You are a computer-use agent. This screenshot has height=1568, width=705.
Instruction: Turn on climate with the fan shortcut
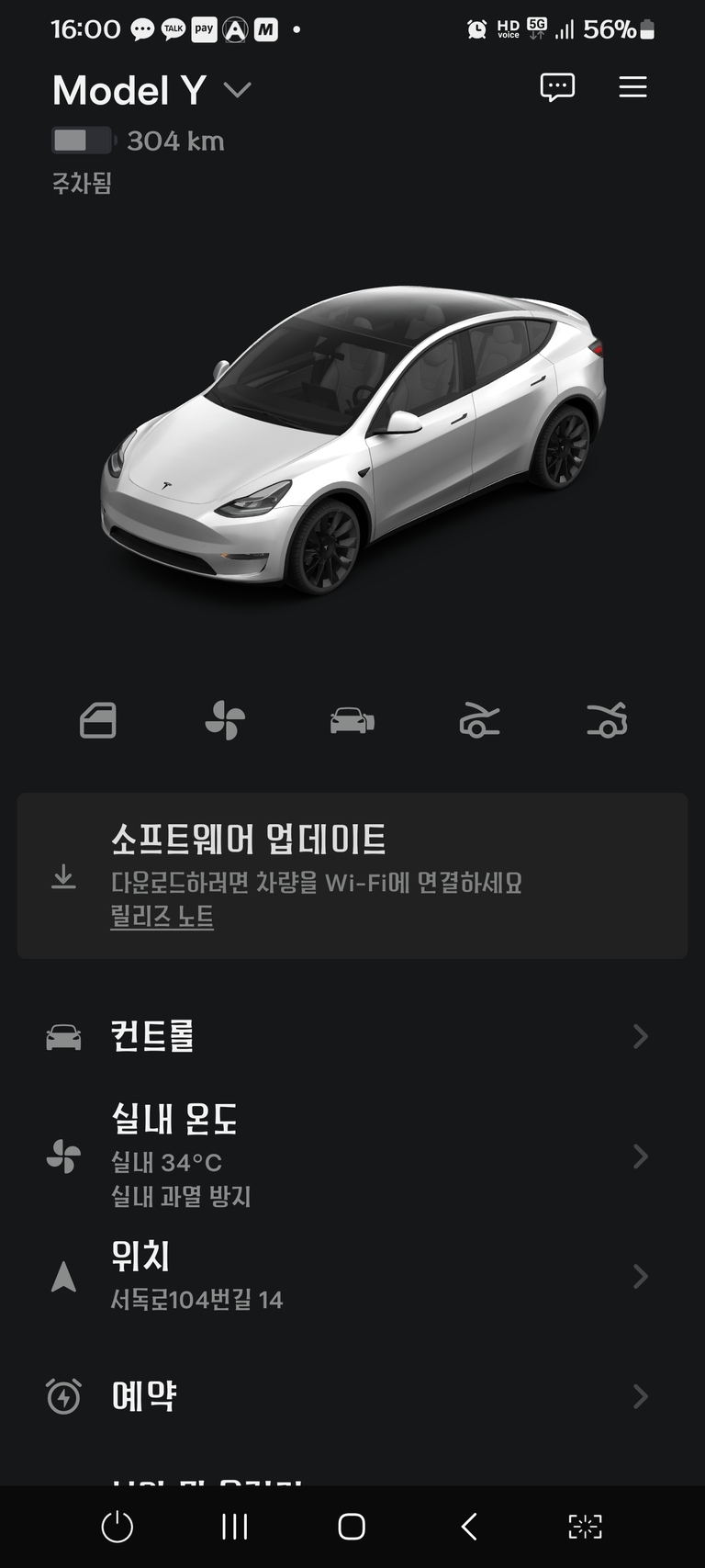tap(225, 720)
